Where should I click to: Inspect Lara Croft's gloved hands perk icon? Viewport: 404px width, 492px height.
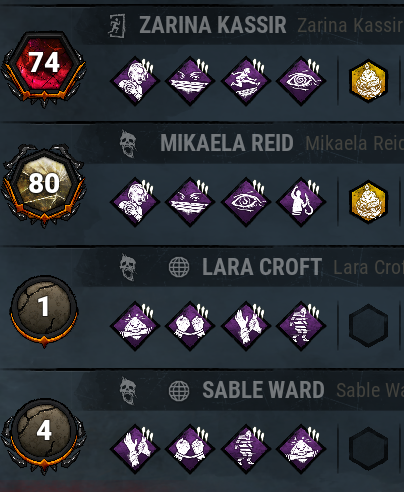[246, 326]
